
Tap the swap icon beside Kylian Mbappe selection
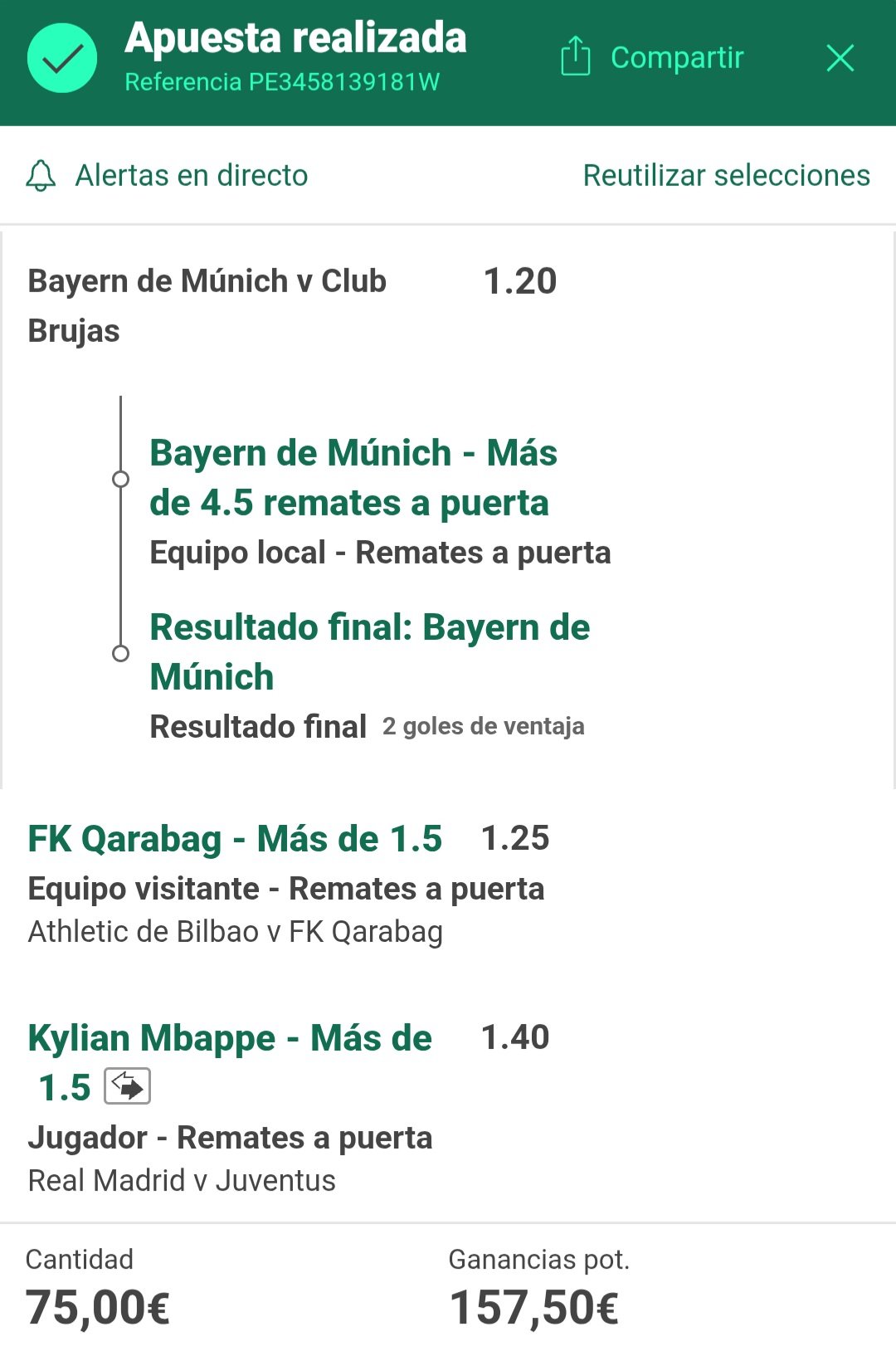coord(127,1086)
